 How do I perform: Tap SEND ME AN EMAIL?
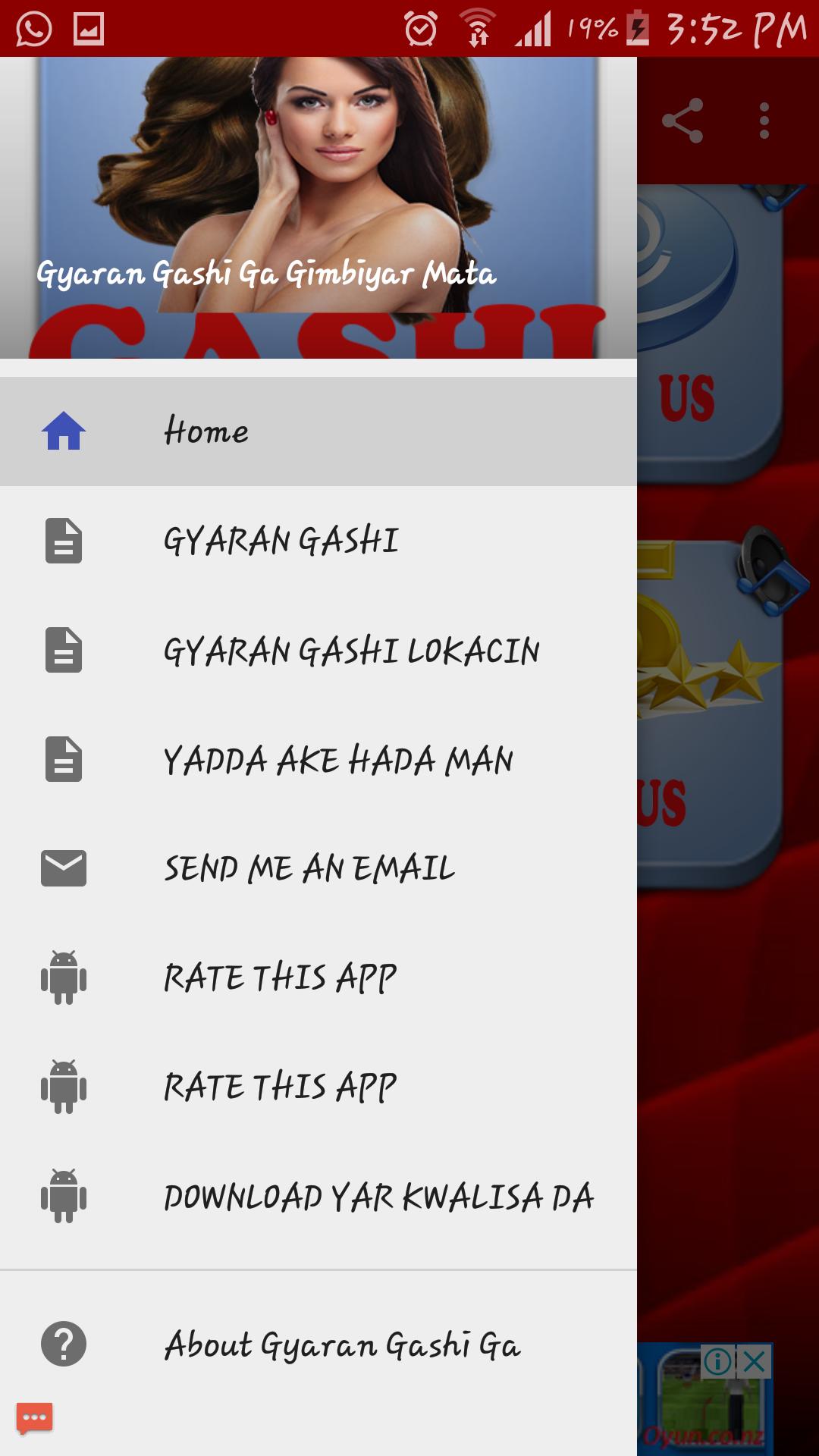coord(308,869)
